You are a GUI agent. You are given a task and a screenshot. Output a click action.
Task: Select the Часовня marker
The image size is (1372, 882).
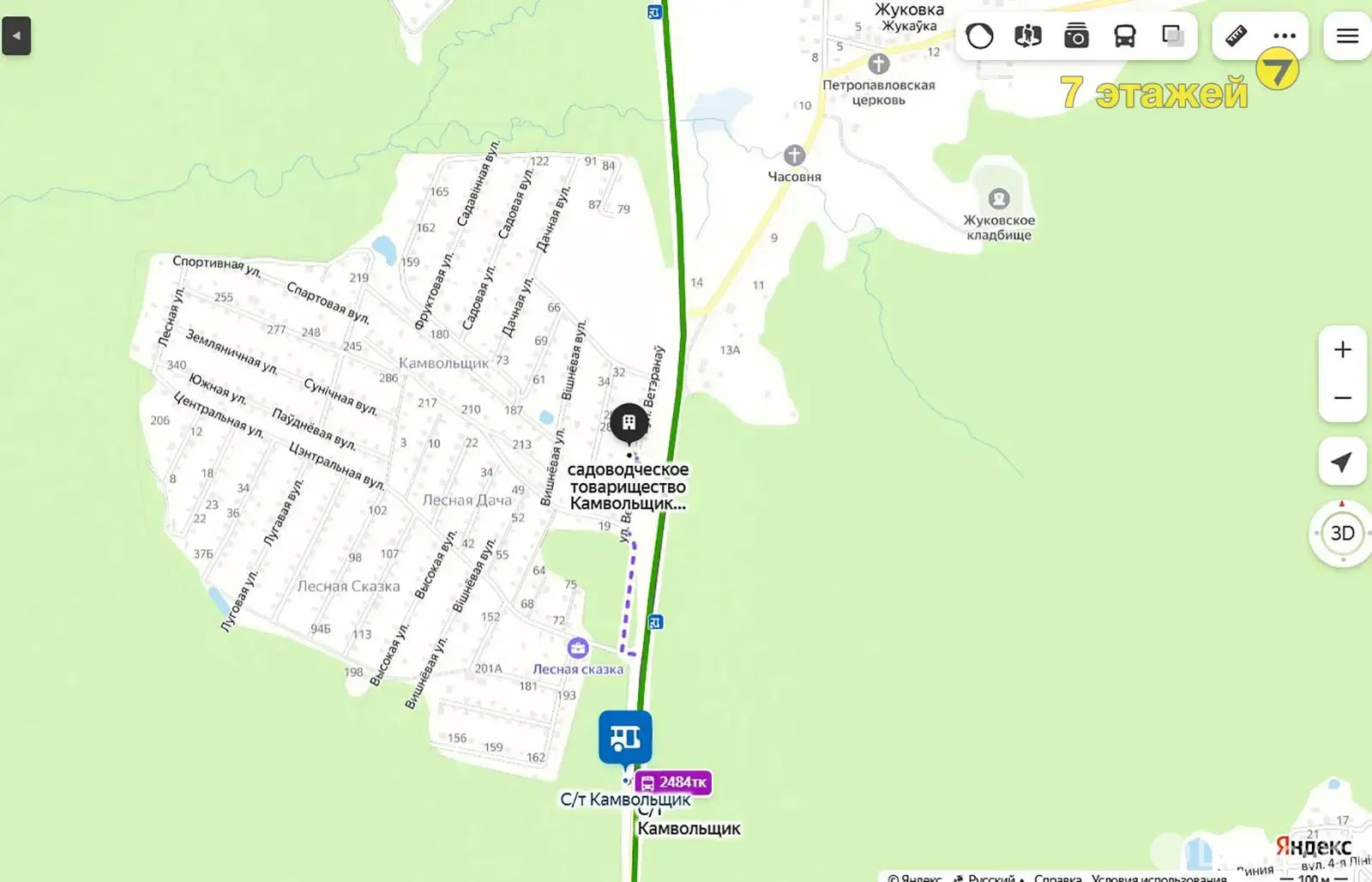pos(794,155)
